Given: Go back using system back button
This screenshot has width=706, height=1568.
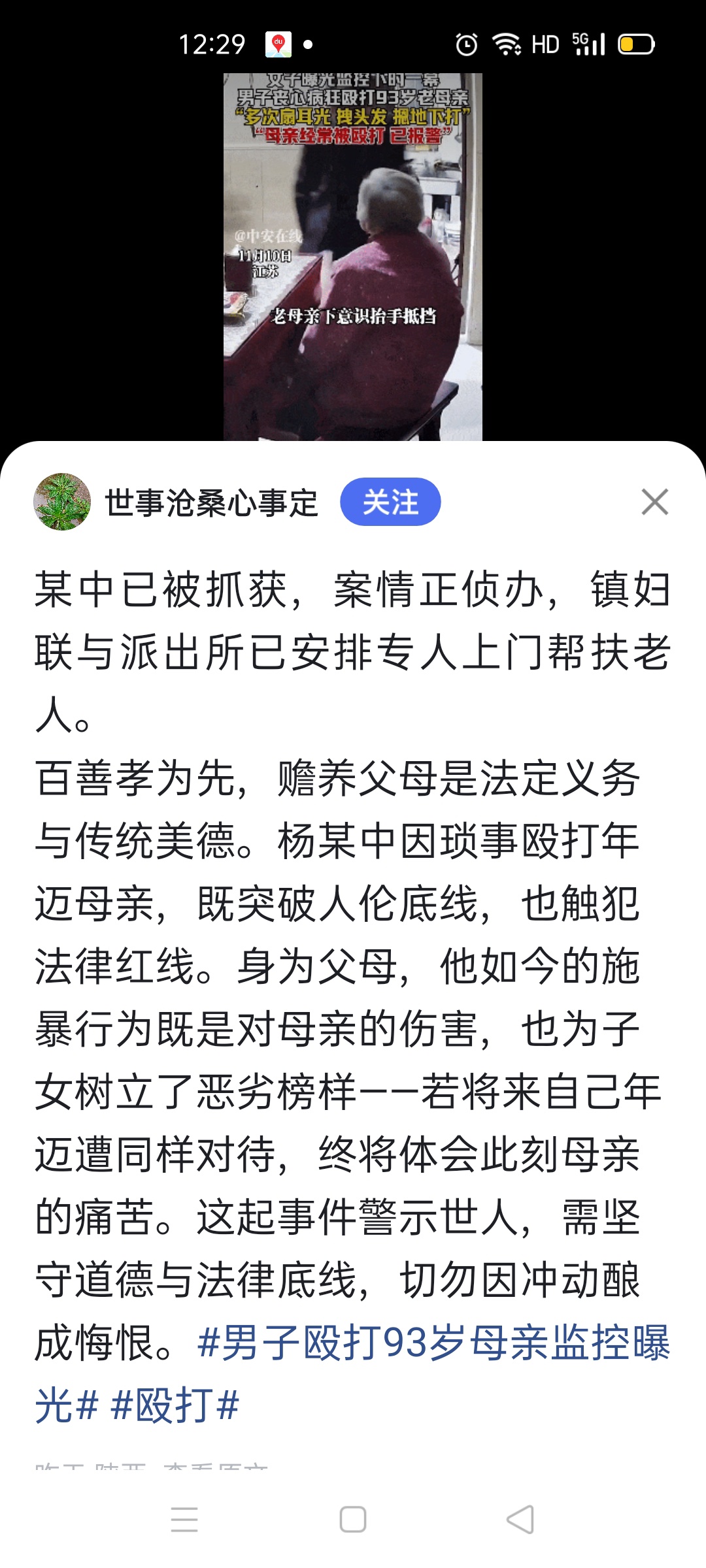Looking at the screenshot, I should [520, 1520].
